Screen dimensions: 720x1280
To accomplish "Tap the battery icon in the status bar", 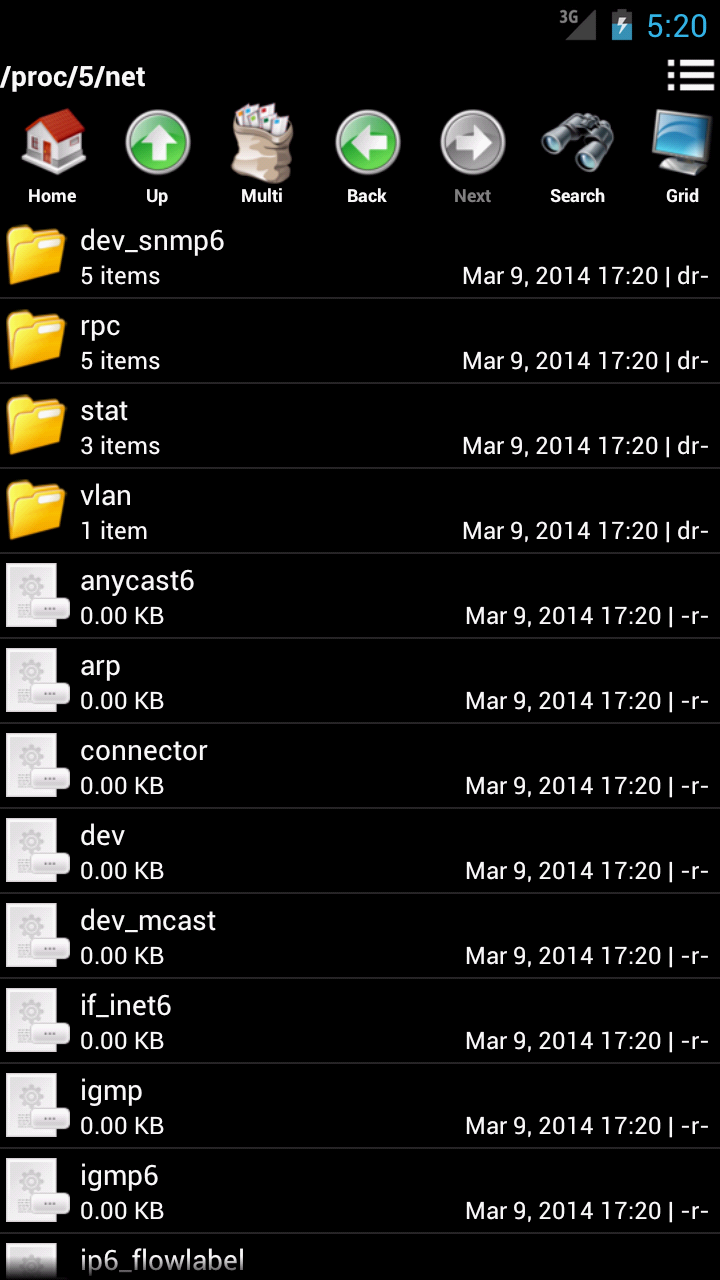I will pos(620,25).
